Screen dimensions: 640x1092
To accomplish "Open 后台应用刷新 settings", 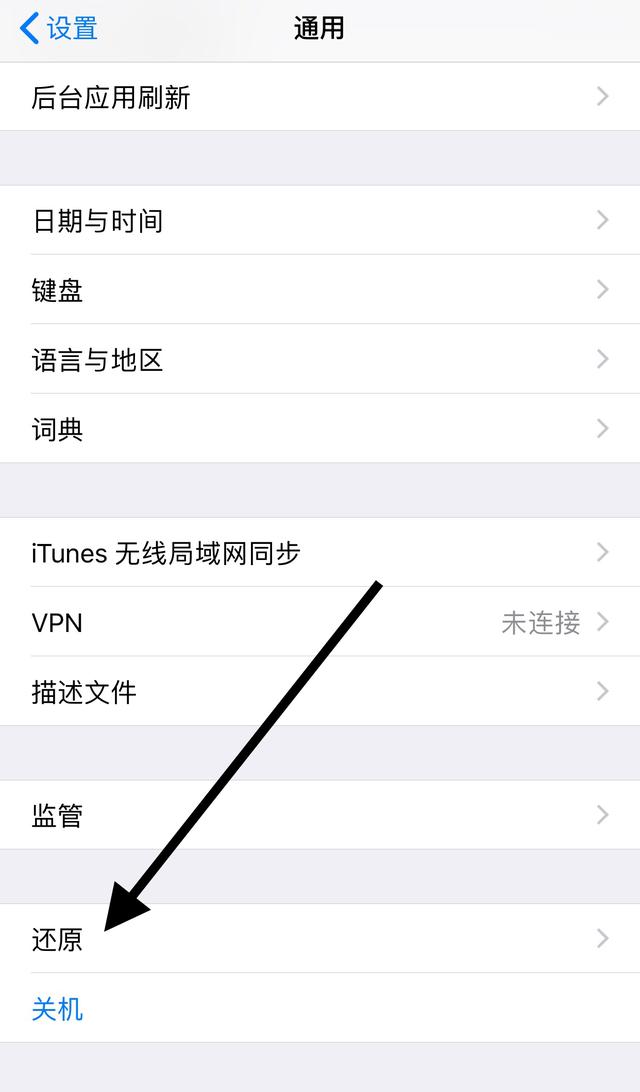I will pyautogui.click(x=320, y=97).
